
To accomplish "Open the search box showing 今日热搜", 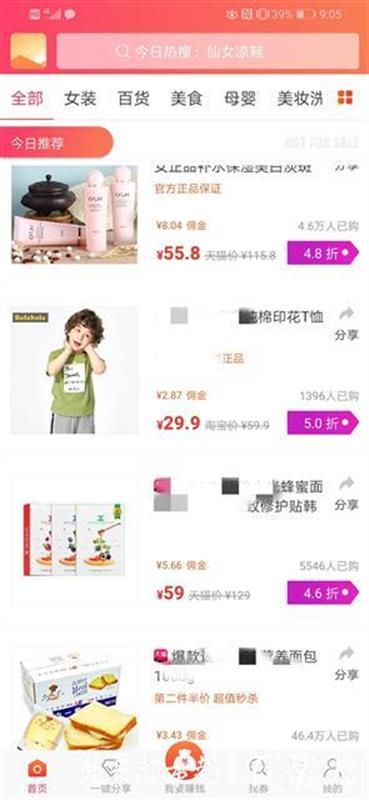I will point(208,51).
